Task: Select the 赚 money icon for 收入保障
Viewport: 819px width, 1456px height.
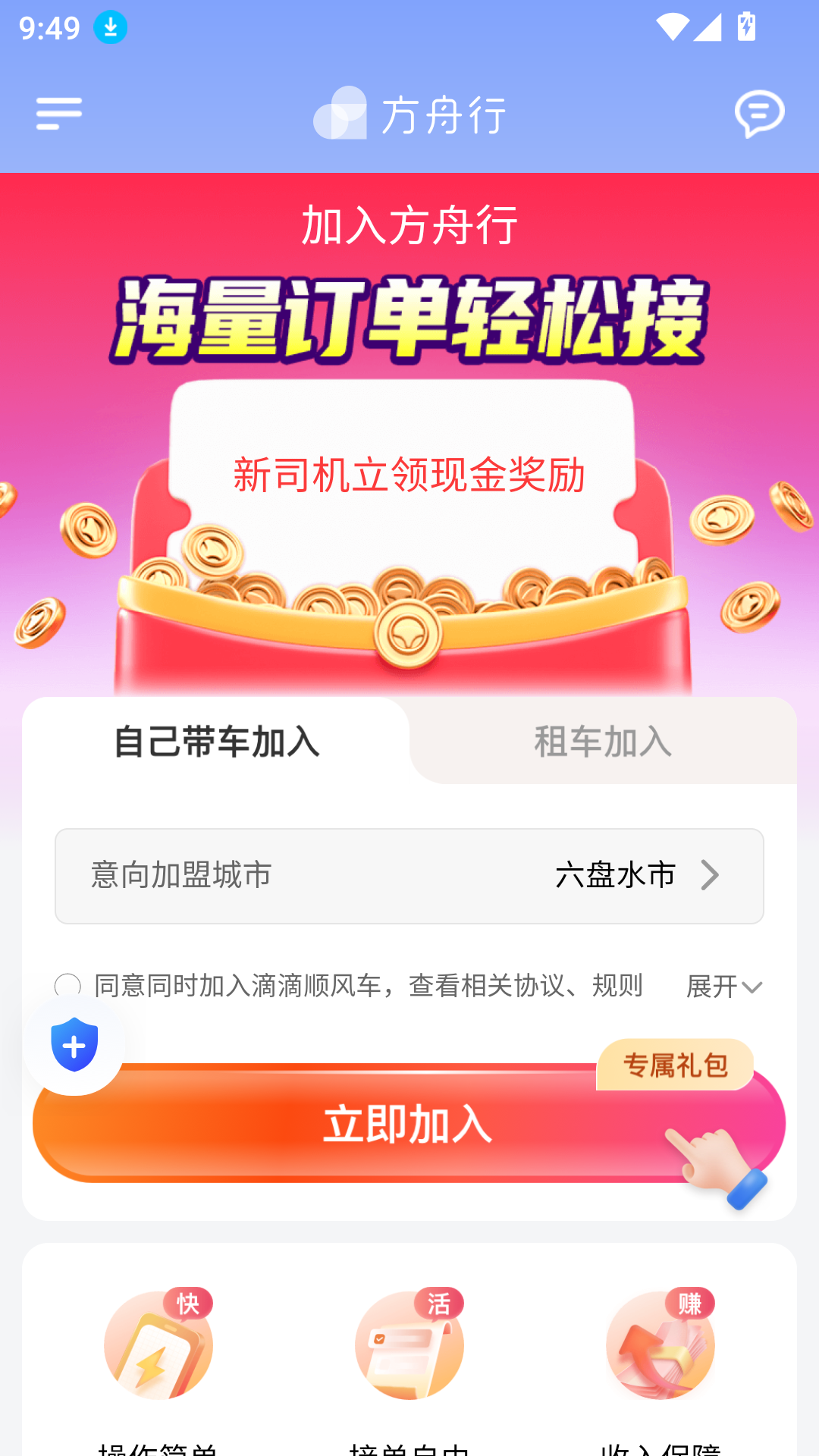Action: coord(662,1346)
